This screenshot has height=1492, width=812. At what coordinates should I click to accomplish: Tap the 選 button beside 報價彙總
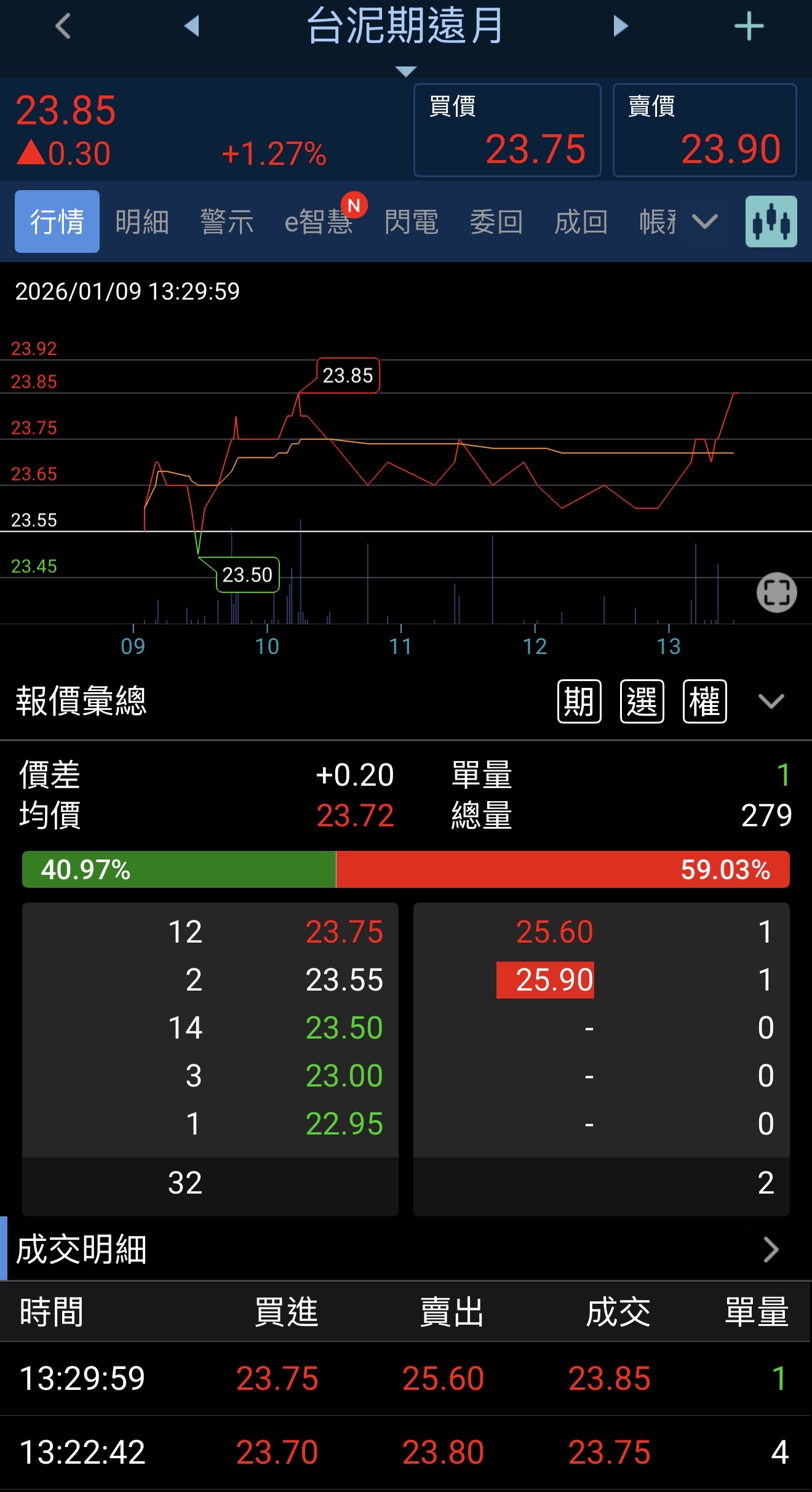click(642, 701)
